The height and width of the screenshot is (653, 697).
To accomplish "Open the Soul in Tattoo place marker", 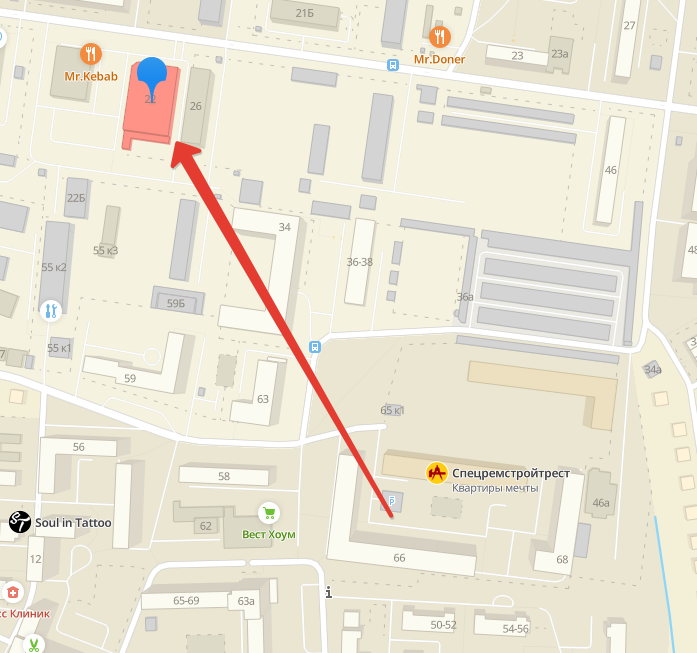I will [x=20, y=521].
